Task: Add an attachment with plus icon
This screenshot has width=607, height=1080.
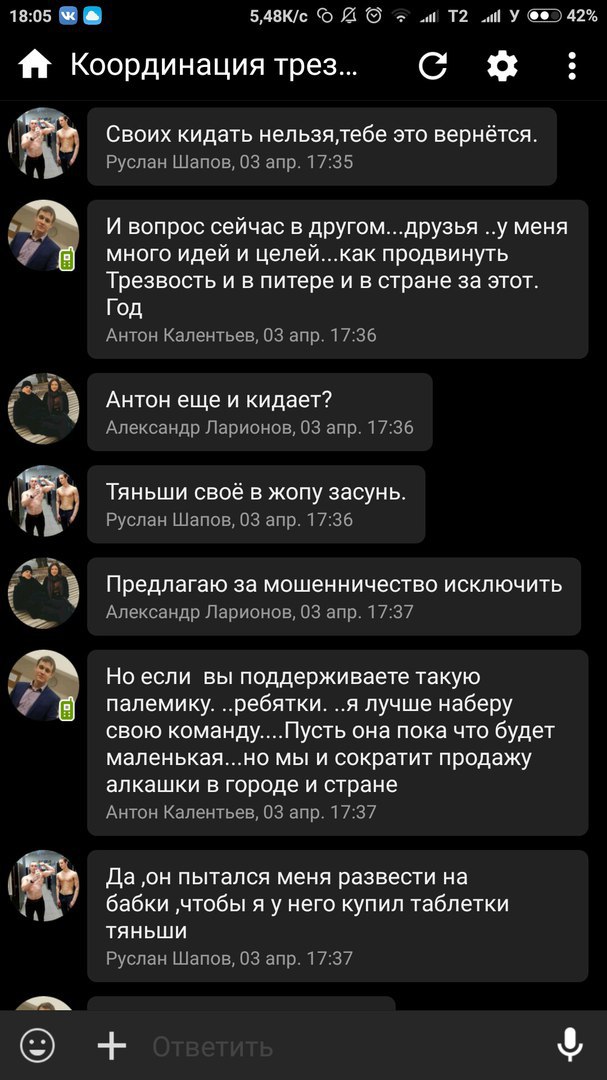Action: (x=112, y=1046)
